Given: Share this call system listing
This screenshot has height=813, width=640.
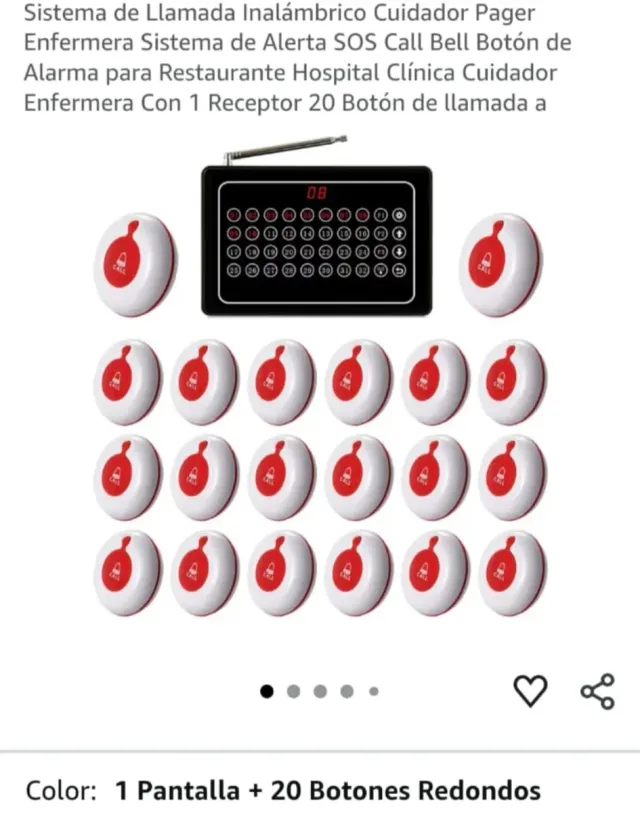Looking at the screenshot, I should (597, 691).
